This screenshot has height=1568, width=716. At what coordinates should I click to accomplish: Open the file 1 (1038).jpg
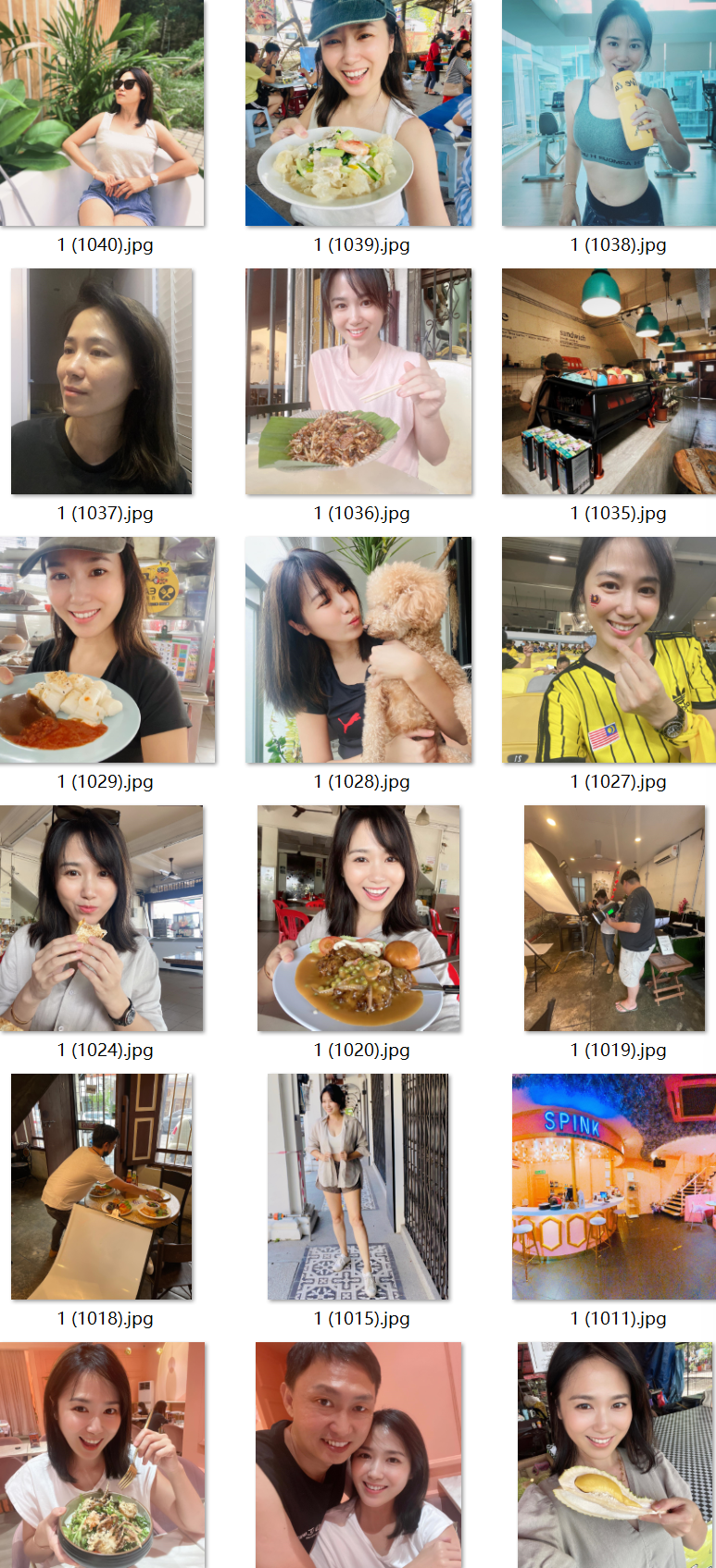click(609, 113)
